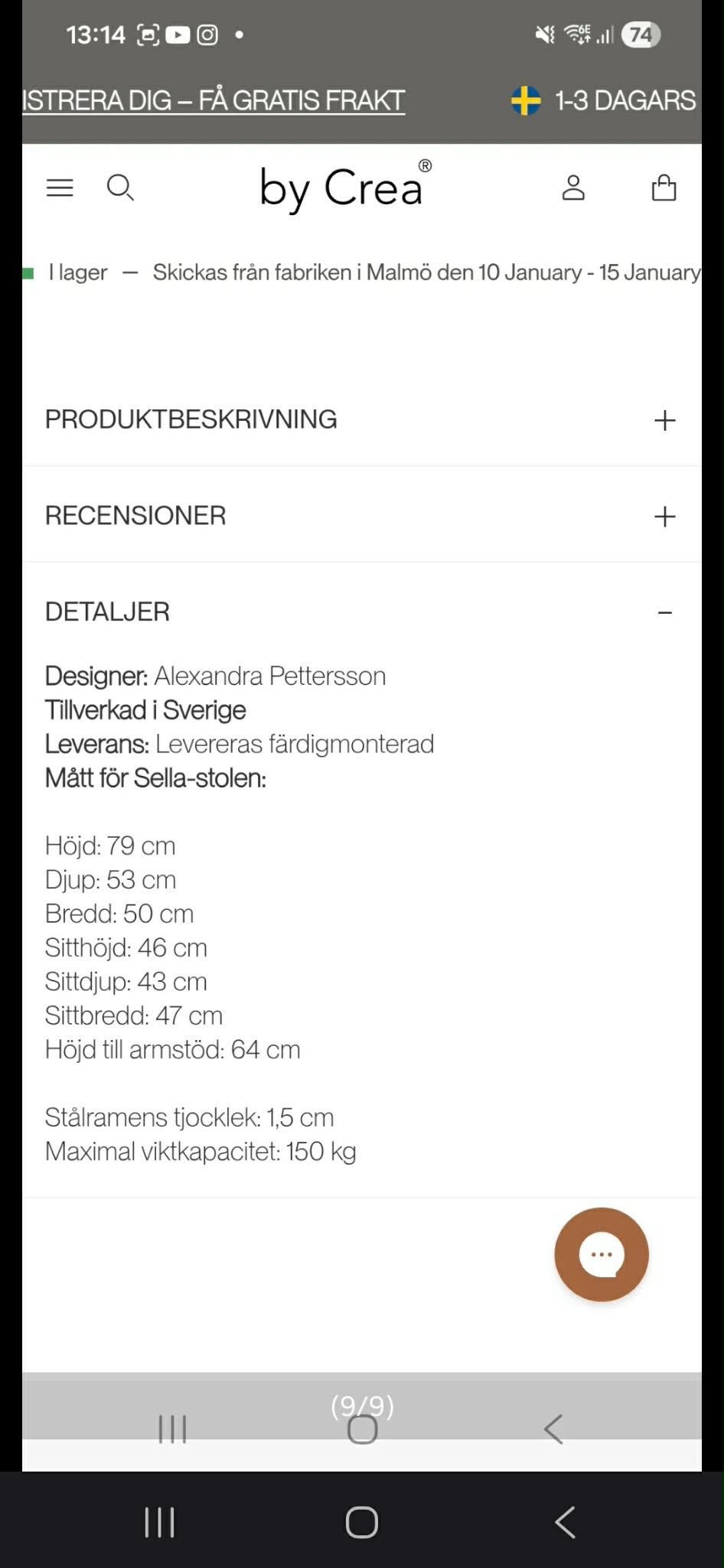Image resolution: width=724 pixels, height=1568 pixels.
Task: Open the user account profile
Action: [575, 187]
